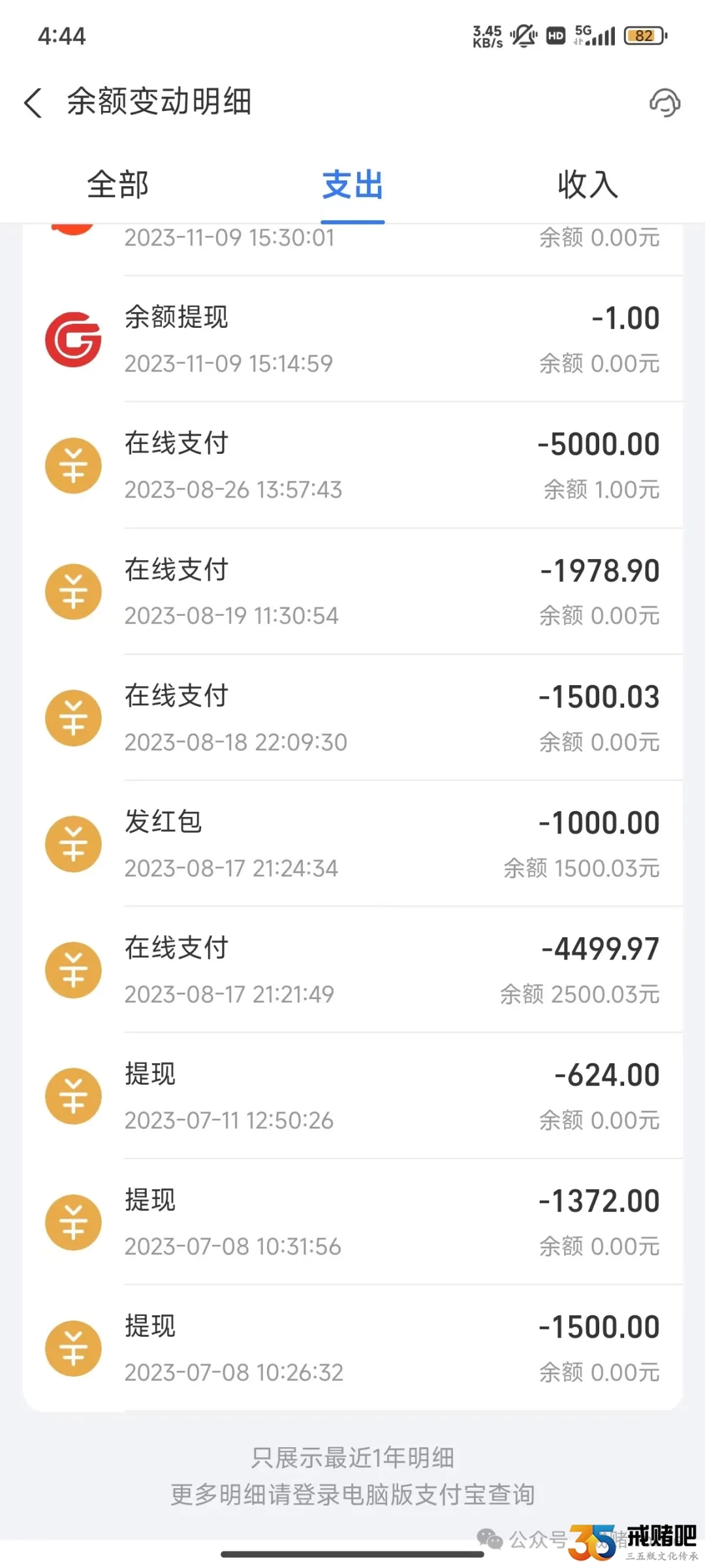Open the 余额提现 -1.00 record
705x1568 pixels.
coord(352,340)
